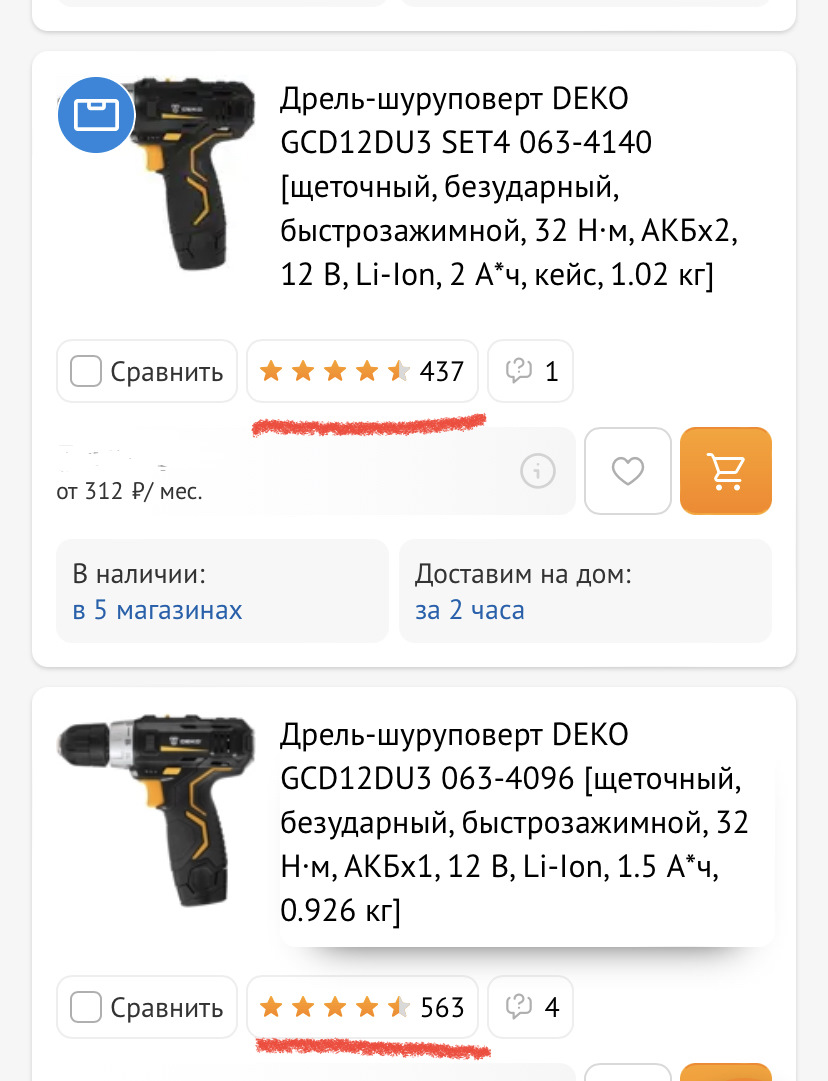Open the 437 ratings of the SET4 drill

click(x=362, y=372)
